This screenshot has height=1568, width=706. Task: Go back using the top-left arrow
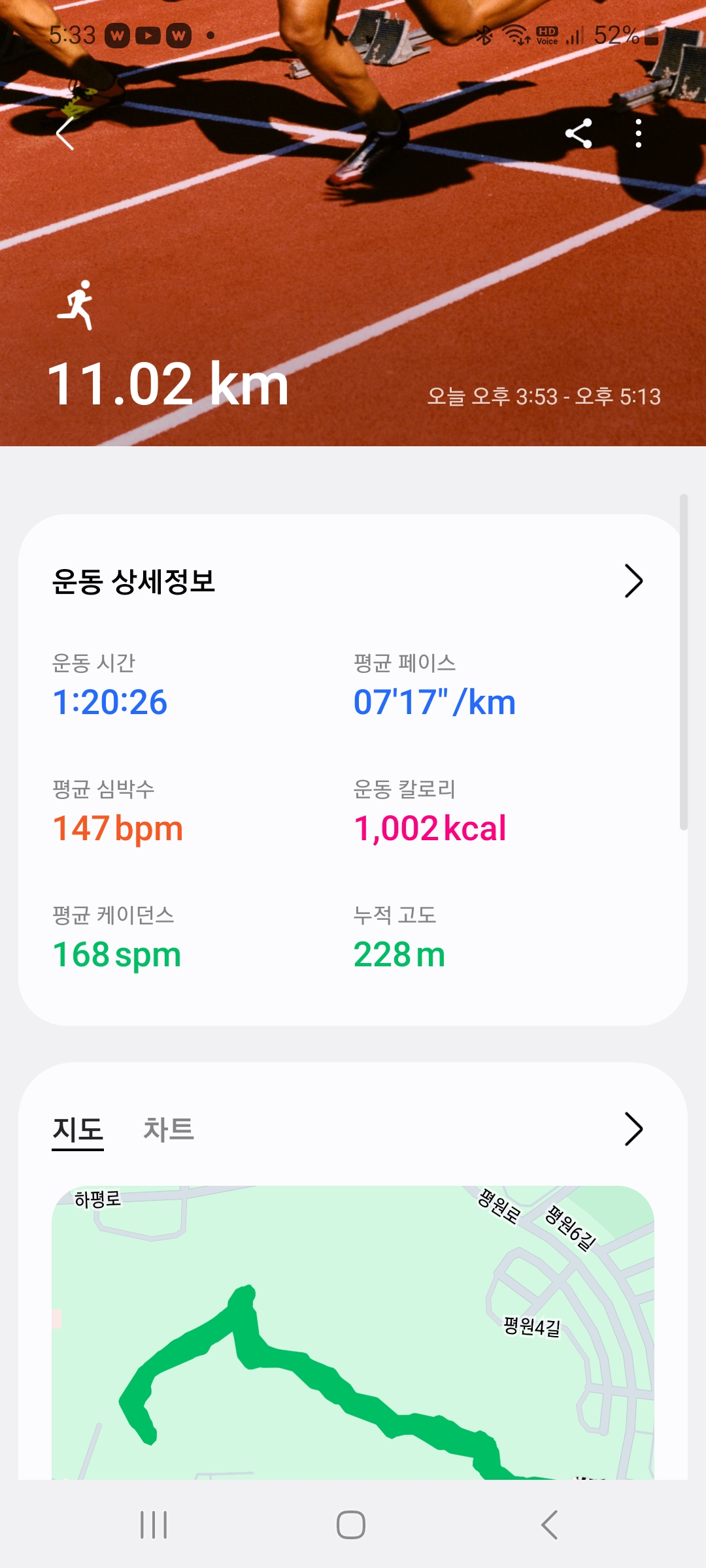coord(65,134)
